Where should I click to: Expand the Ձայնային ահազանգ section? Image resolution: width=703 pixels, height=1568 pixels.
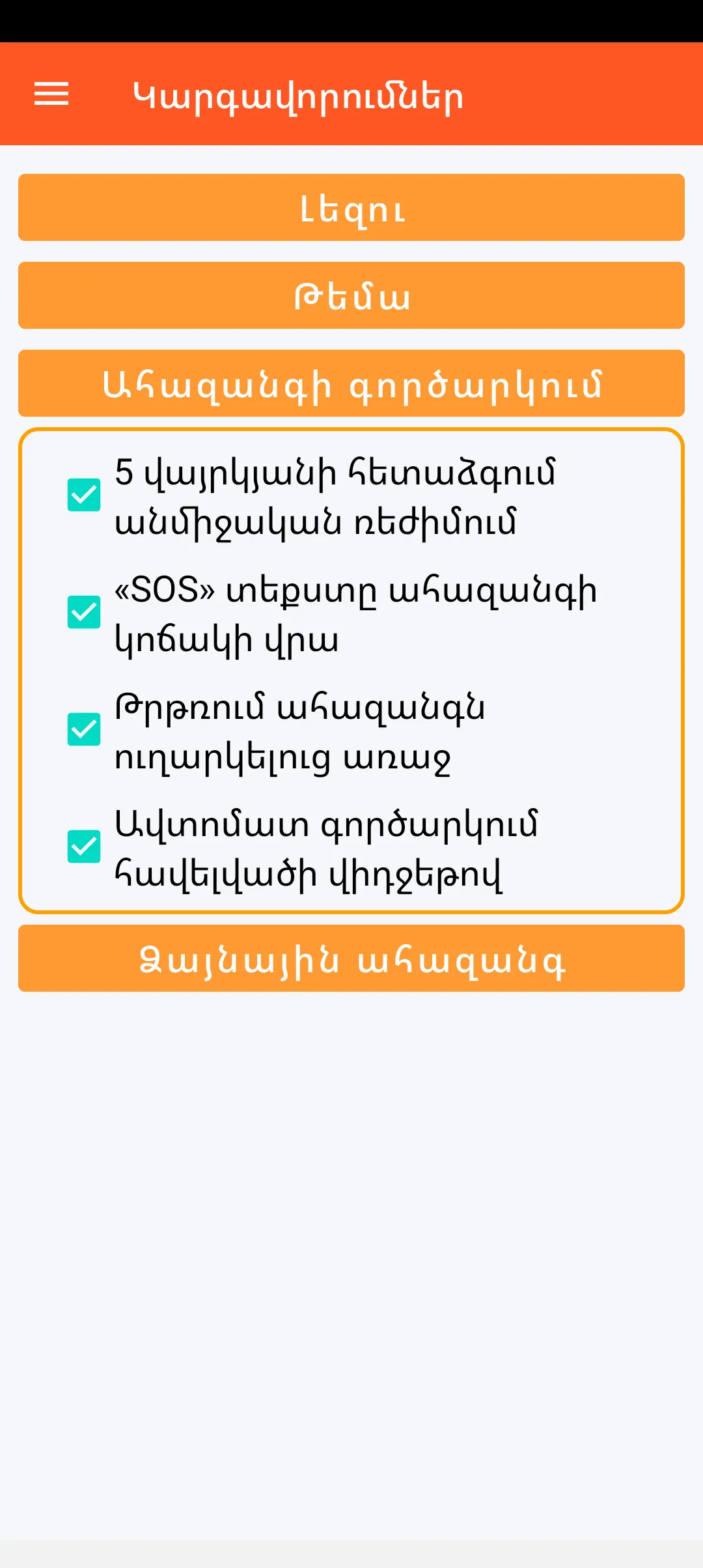pos(351,959)
